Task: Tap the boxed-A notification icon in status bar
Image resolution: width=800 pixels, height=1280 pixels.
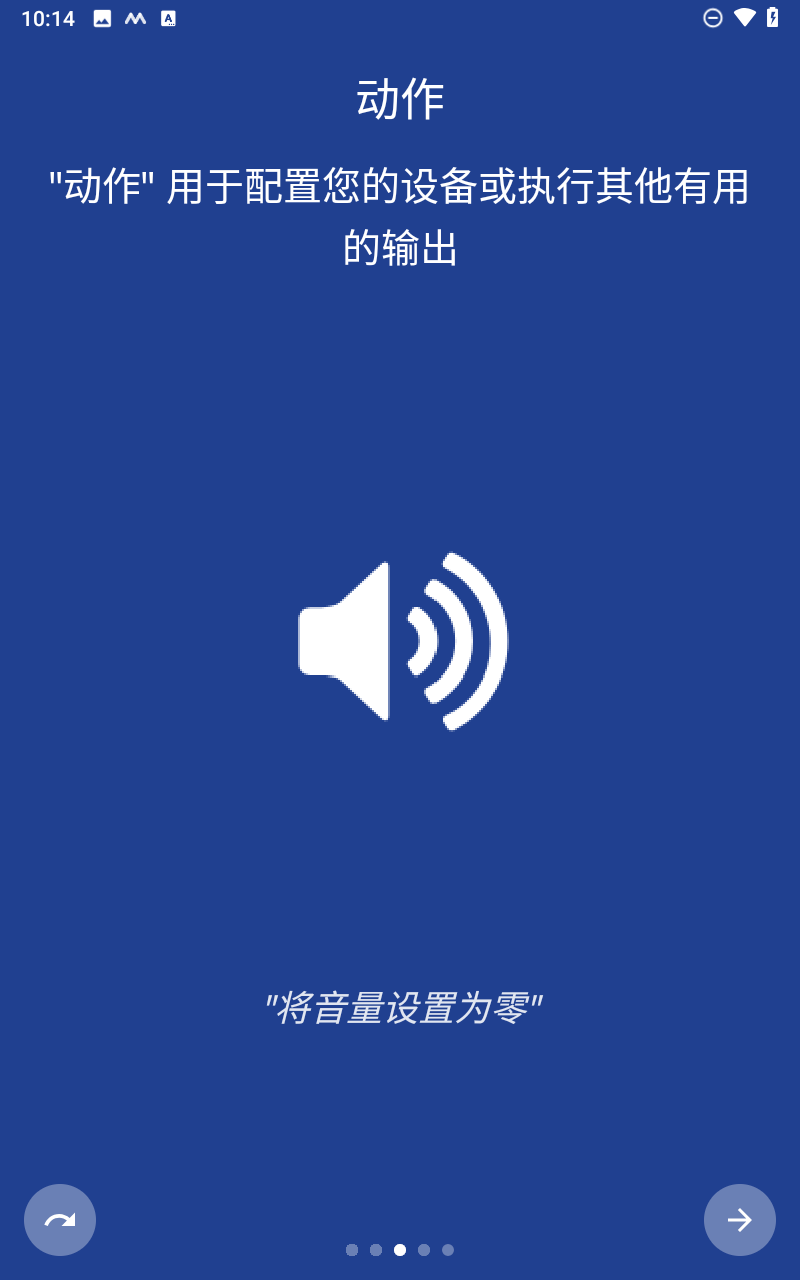Action: 170,17
